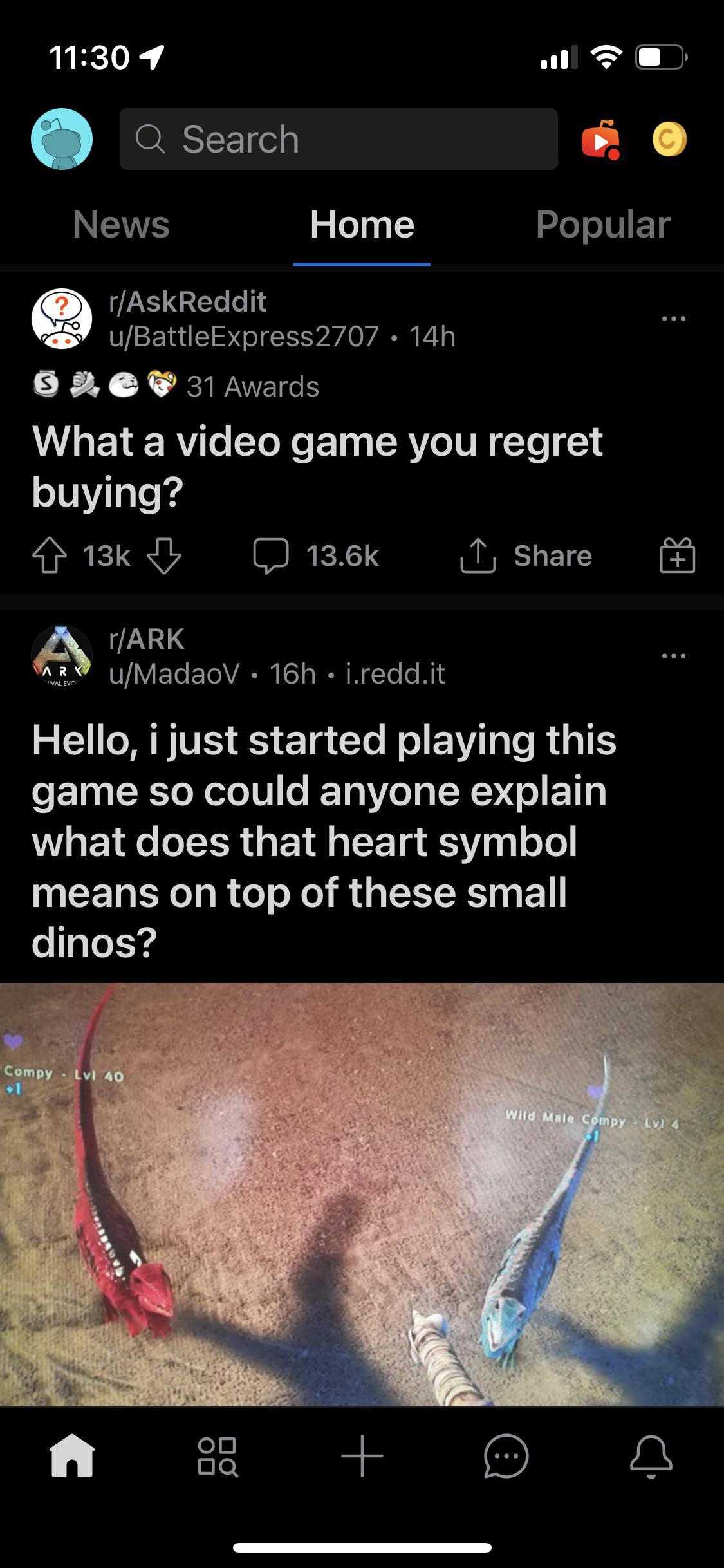Give an award to the AskReddit post

tap(677, 557)
